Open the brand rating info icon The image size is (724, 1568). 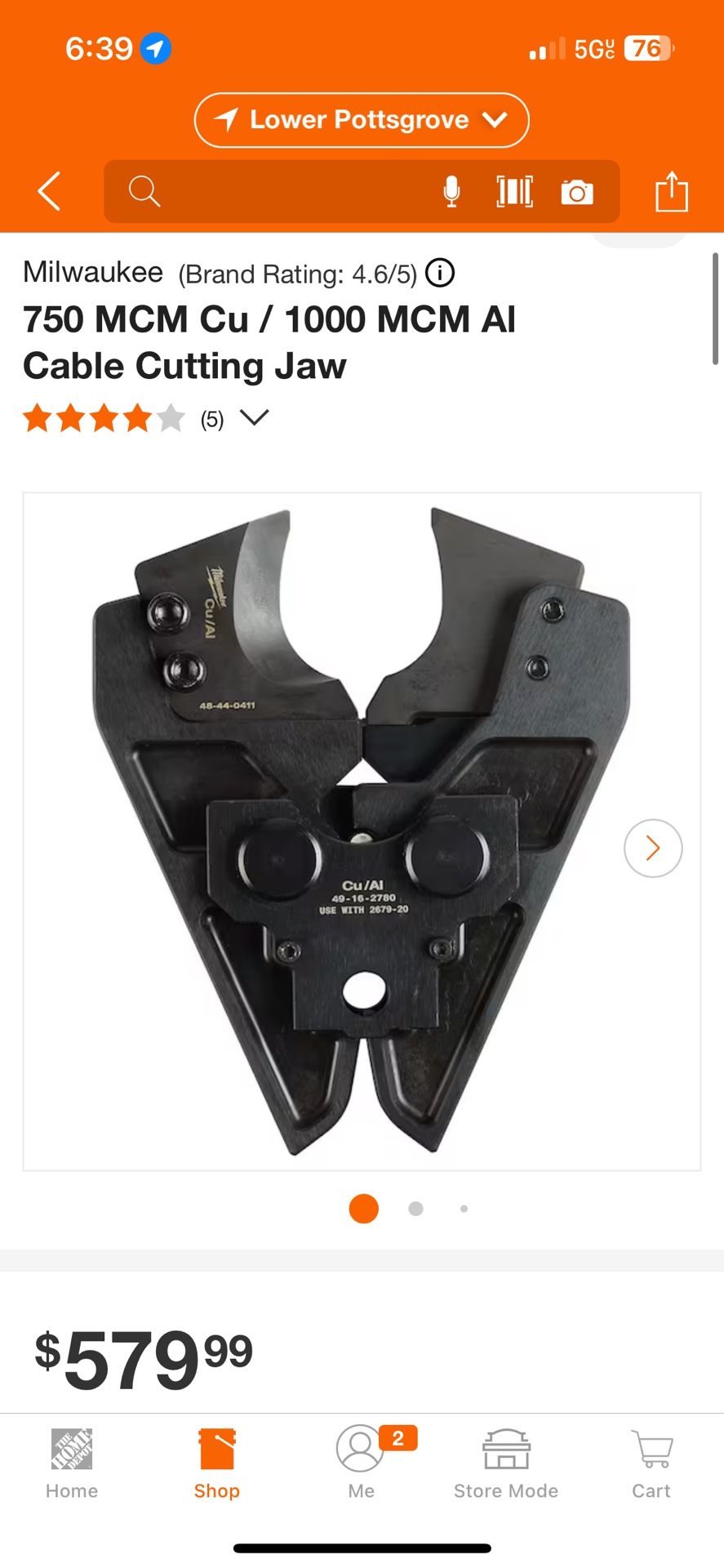pyautogui.click(x=440, y=273)
